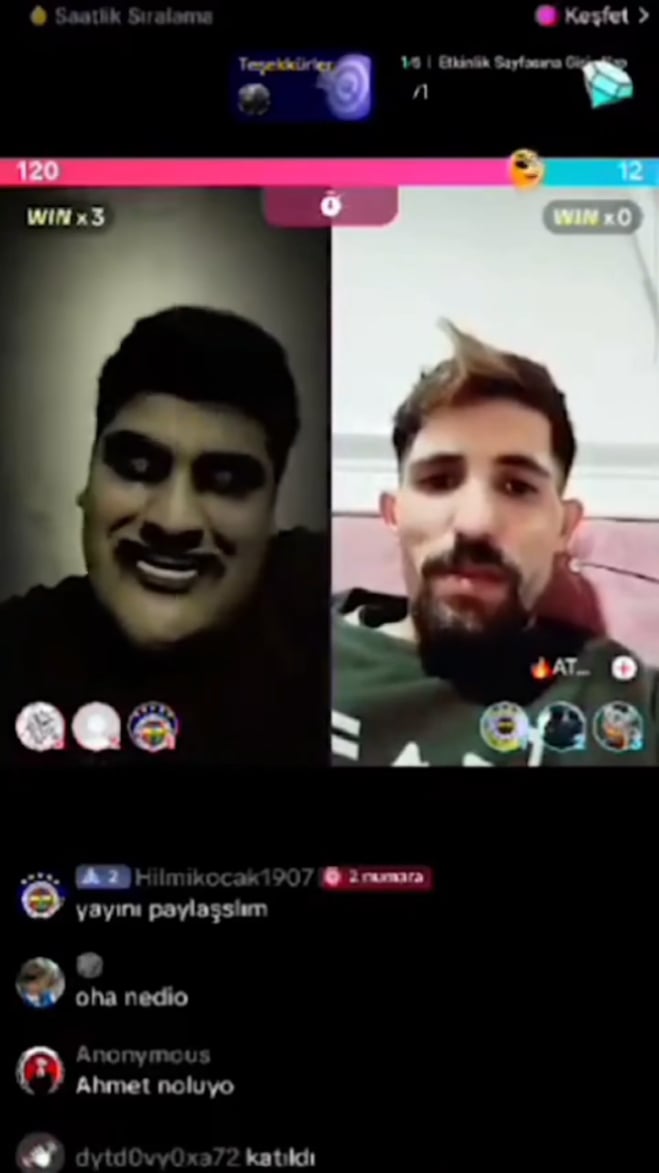Tap the Teşekkürler banner

click(x=303, y=86)
